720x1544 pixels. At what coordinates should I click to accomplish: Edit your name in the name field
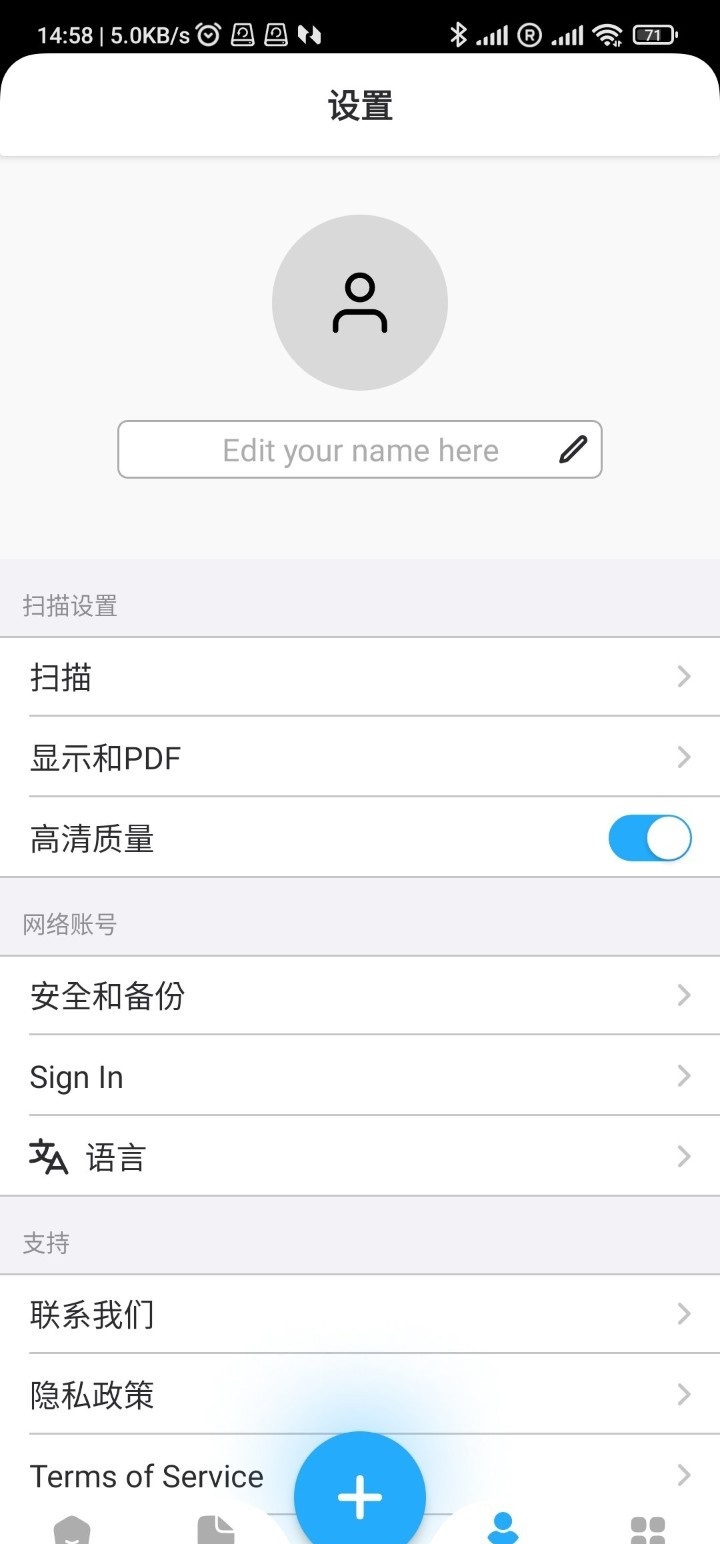coord(360,450)
